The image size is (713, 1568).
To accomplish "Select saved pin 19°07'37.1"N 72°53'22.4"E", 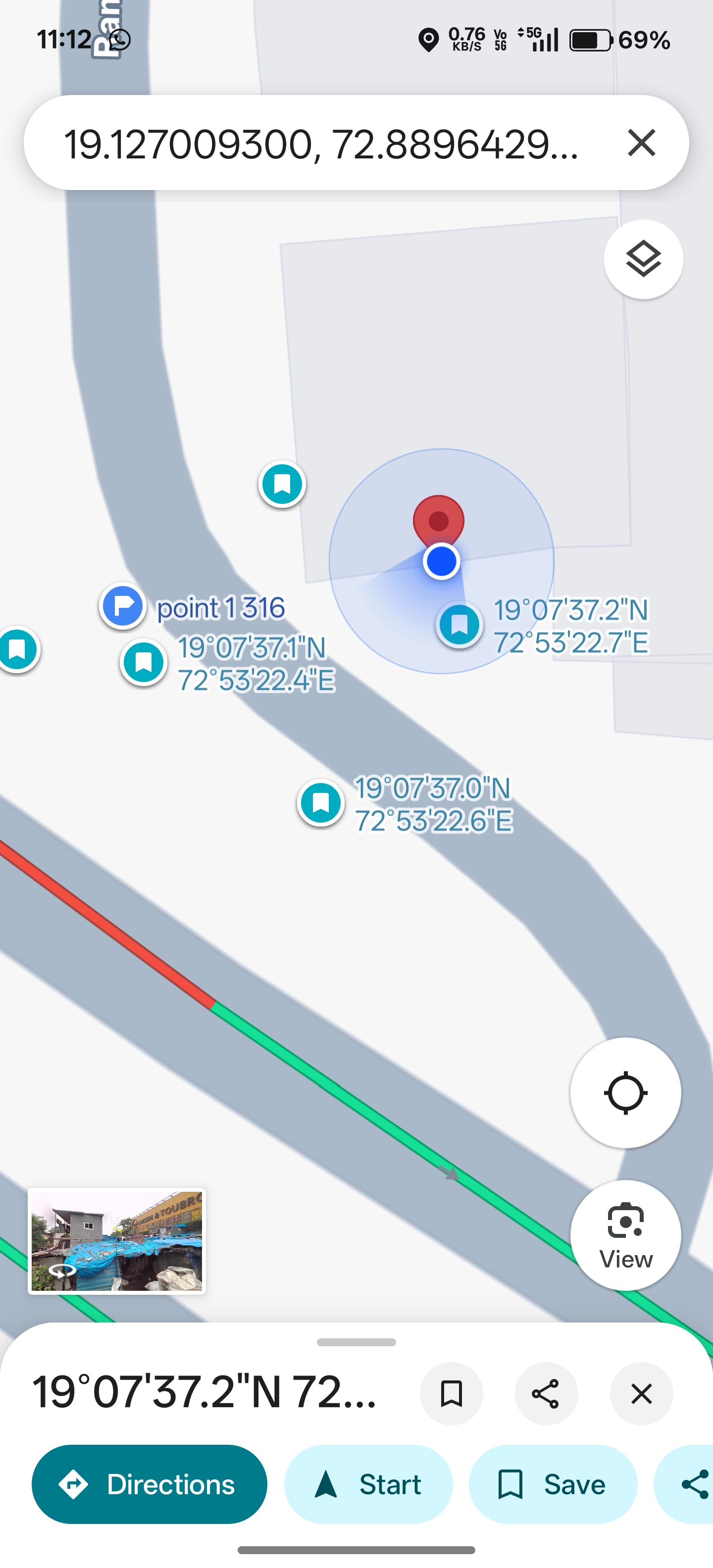I will click(144, 662).
